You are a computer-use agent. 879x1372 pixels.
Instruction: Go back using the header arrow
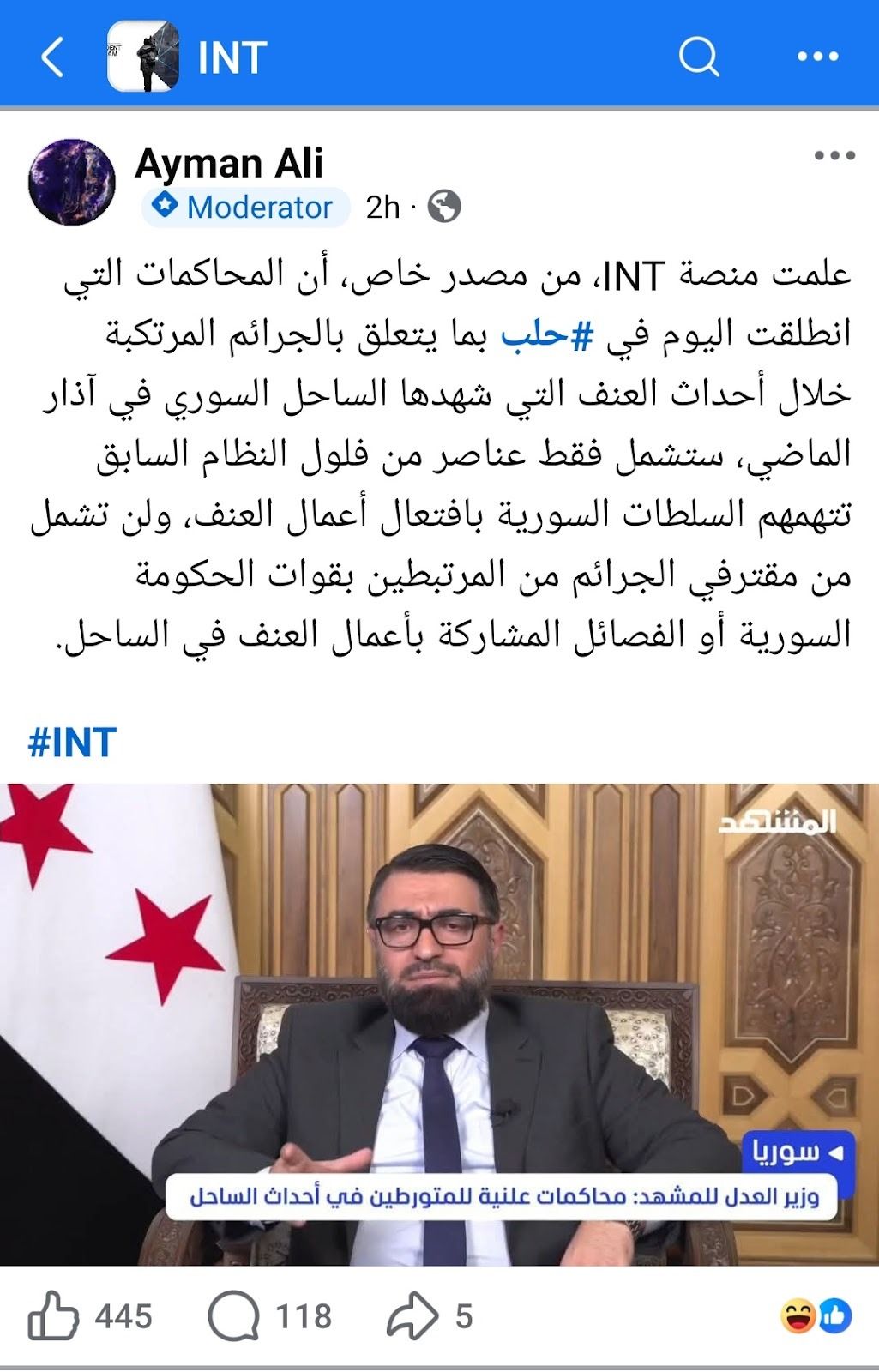pos(53,57)
